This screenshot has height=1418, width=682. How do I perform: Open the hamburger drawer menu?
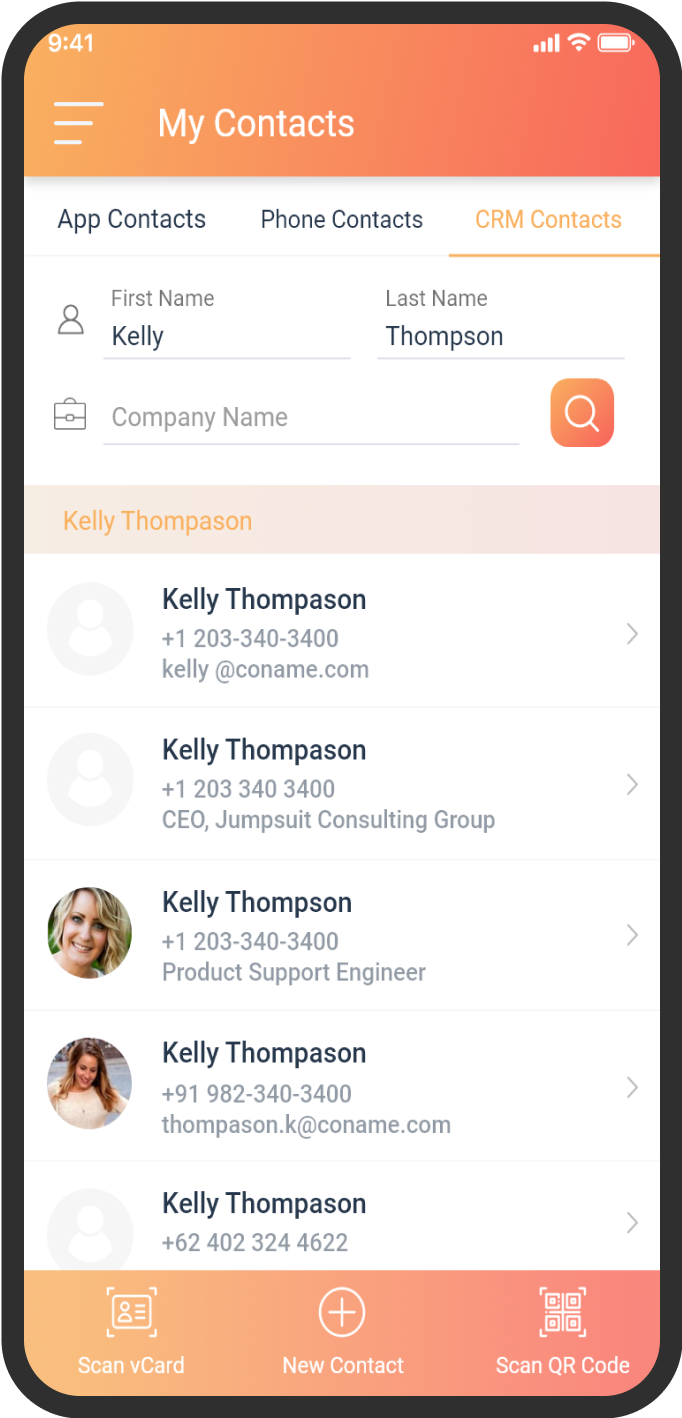[x=79, y=123]
